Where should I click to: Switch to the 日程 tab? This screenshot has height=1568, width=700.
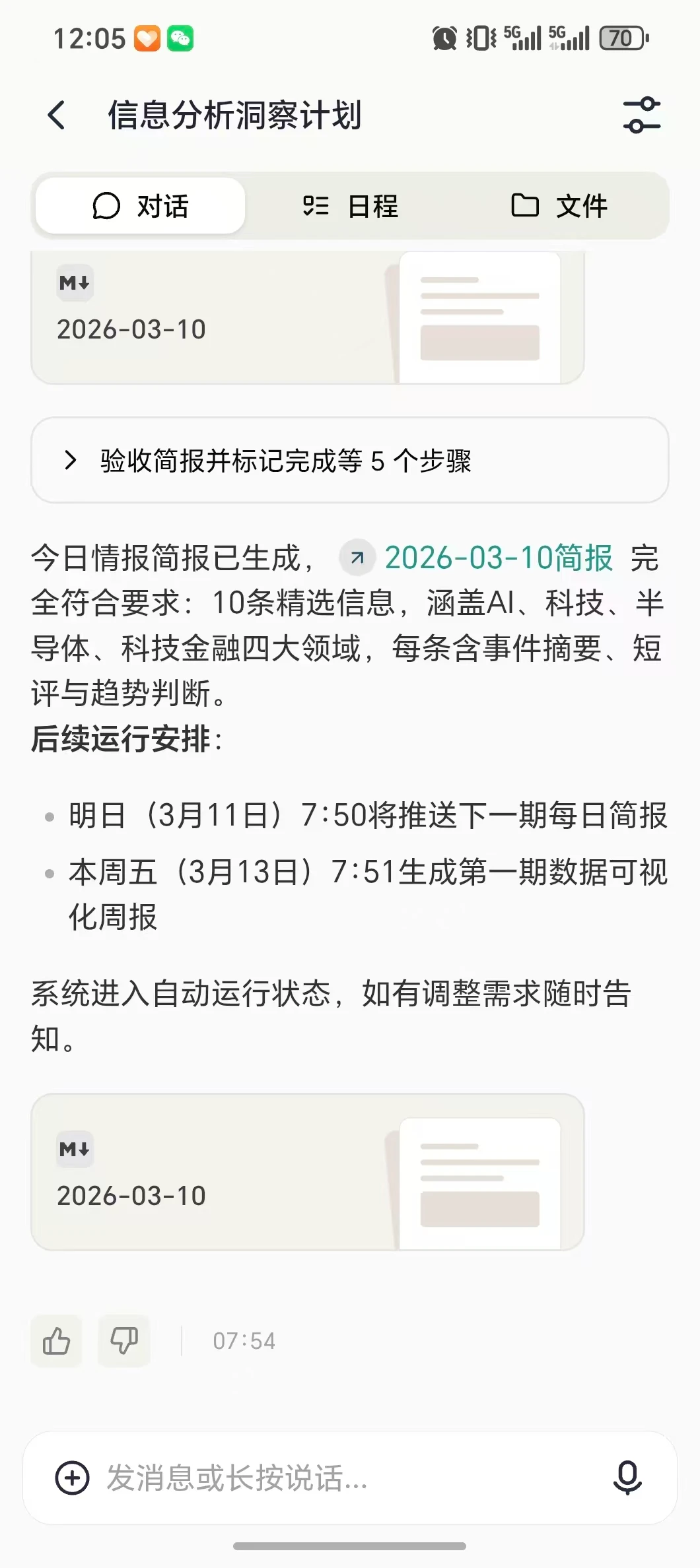[350, 206]
